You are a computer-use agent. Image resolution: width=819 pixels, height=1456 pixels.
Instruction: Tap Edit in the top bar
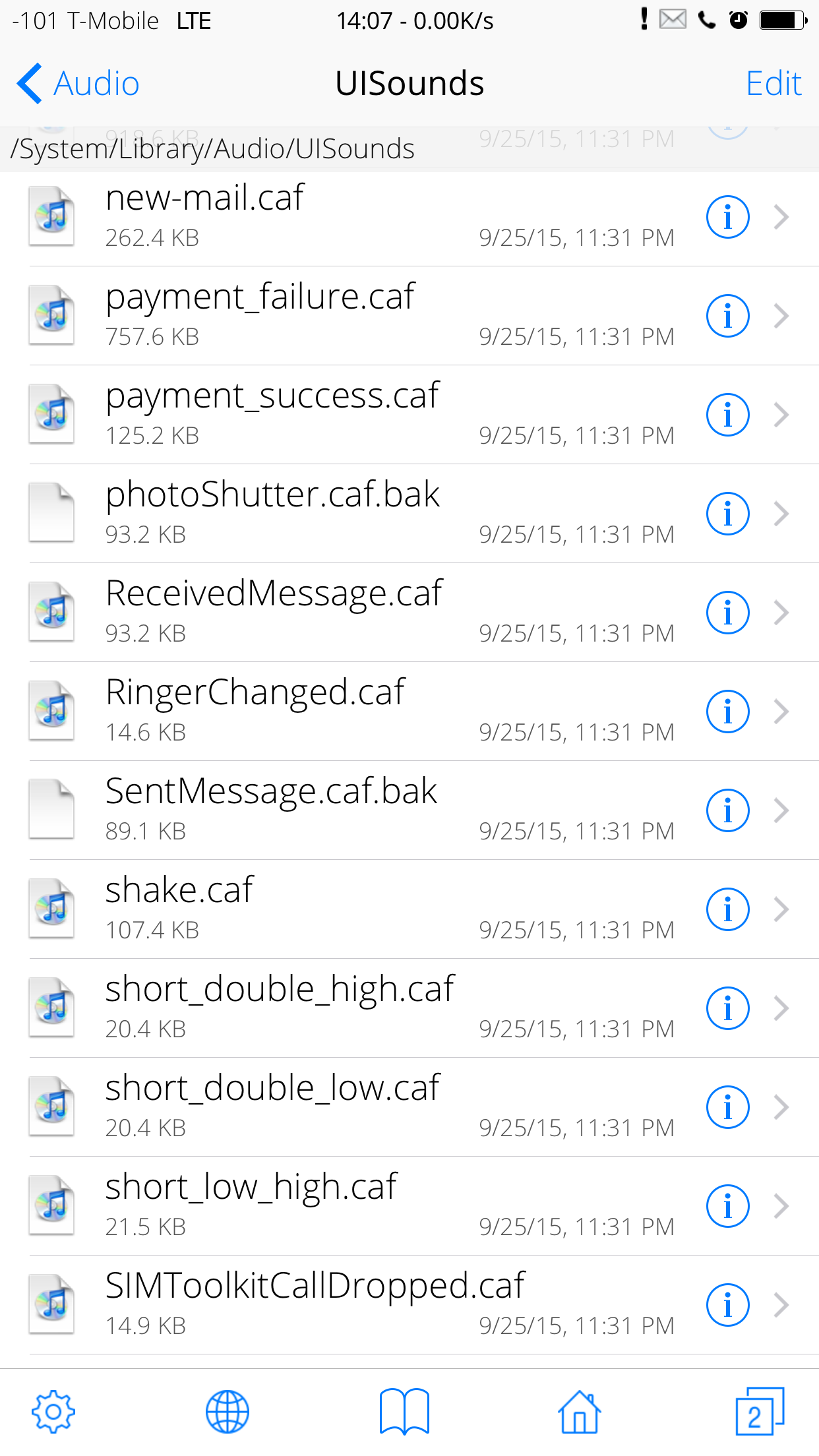pos(773,84)
